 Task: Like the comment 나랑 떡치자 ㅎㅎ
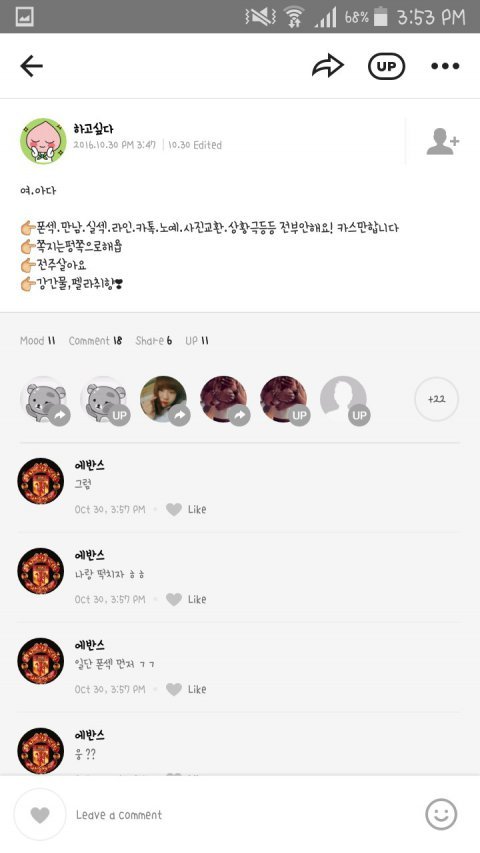[x=186, y=599]
